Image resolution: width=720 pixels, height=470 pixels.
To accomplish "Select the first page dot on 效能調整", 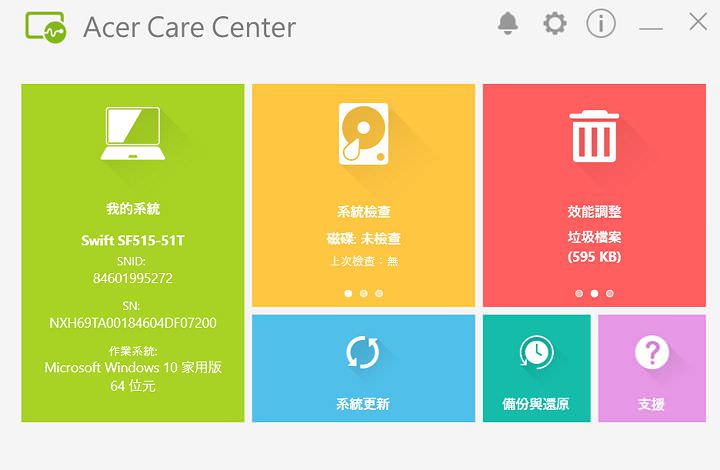I will (x=579, y=294).
